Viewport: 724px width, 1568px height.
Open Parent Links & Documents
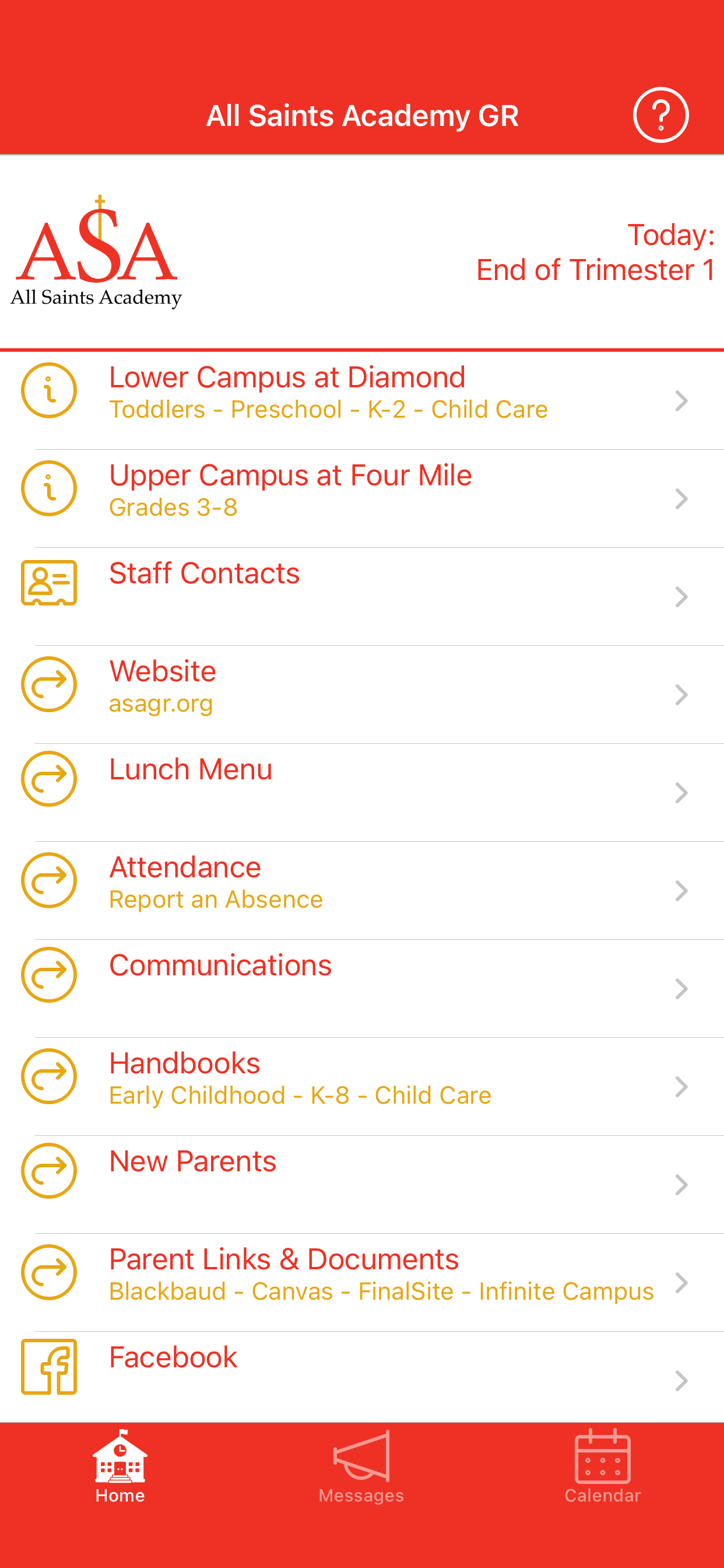click(362, 1283)
